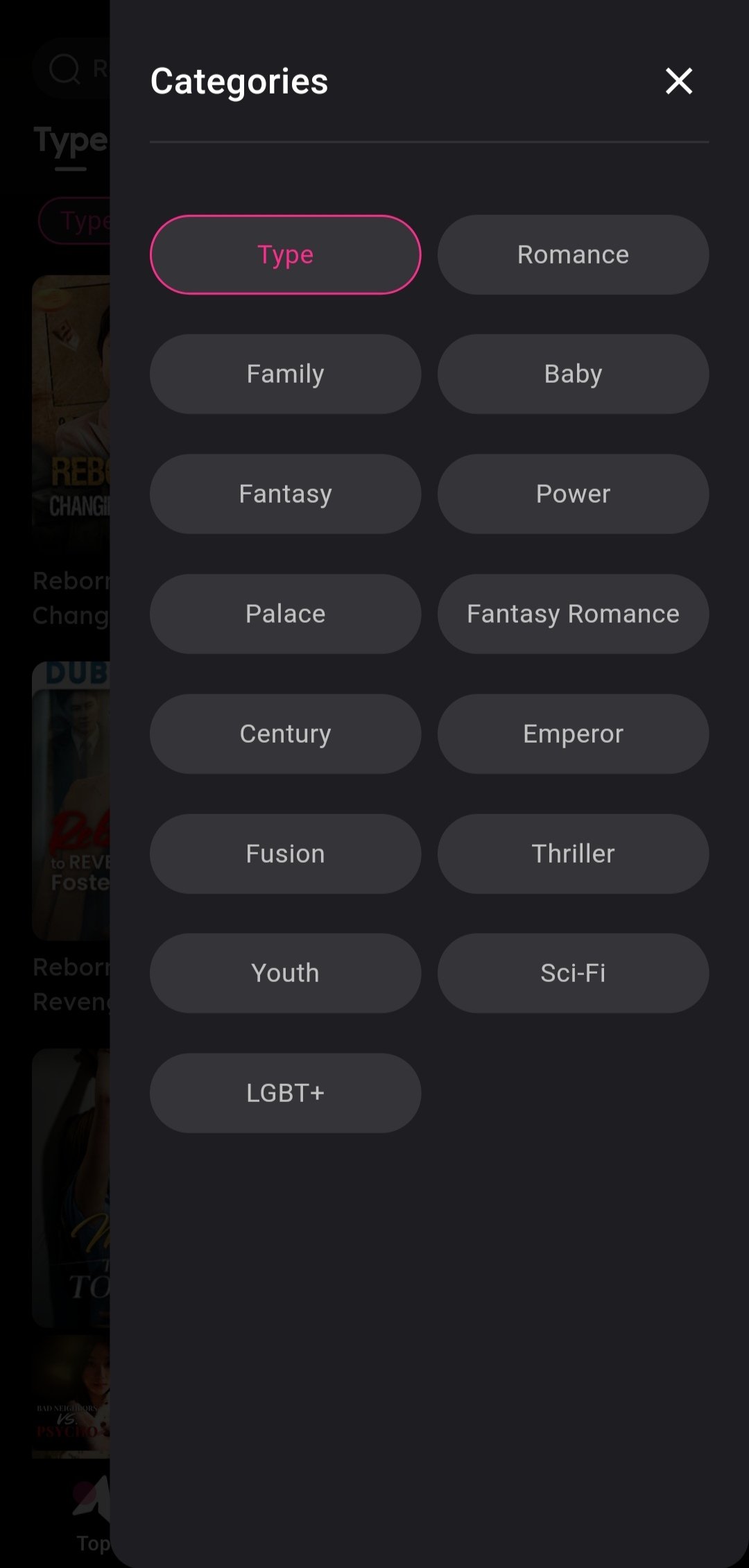Close the Categories panel
749x1568 pixels.
tap(678, 81)
